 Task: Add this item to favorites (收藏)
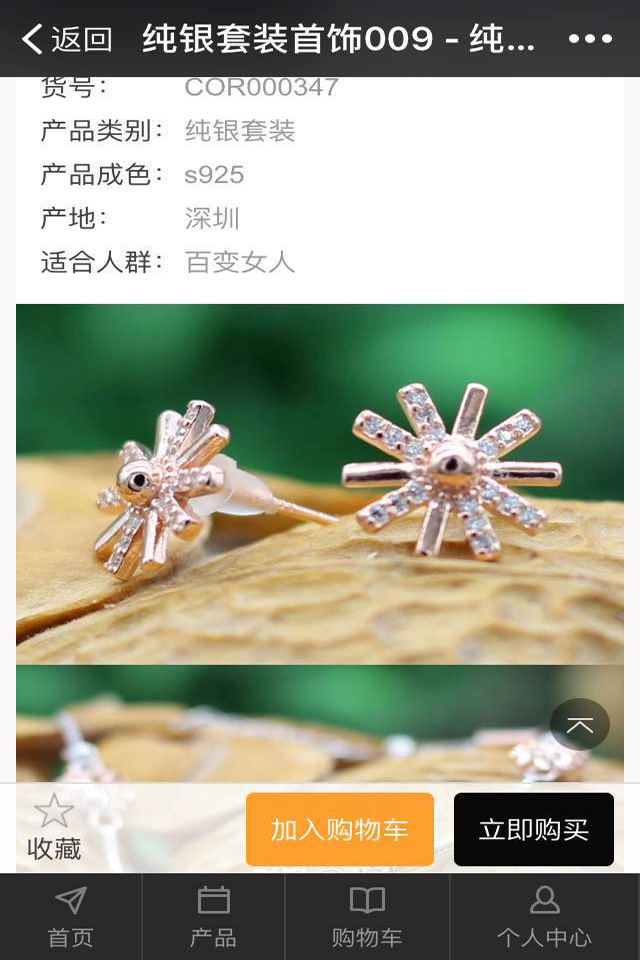(x=54, y=828)
